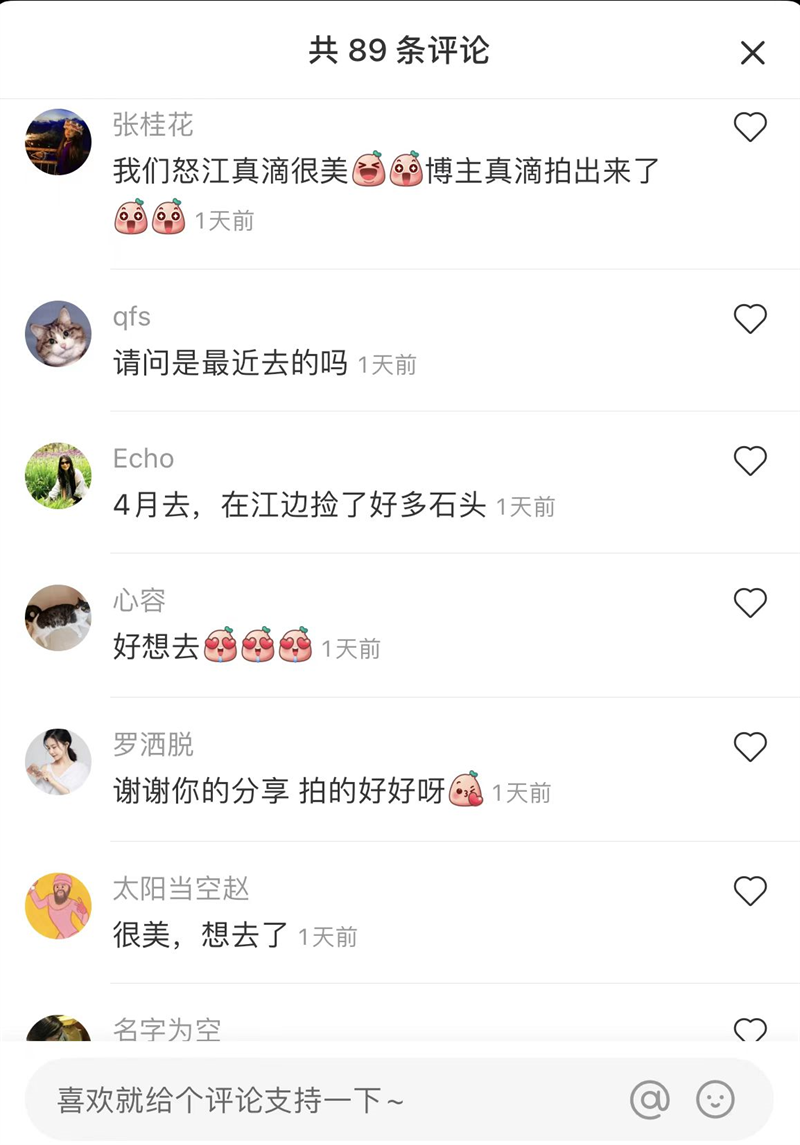The width and height of the screenshot is (800, 1145).
Task: Like 心容's comment
Action: 750,603
